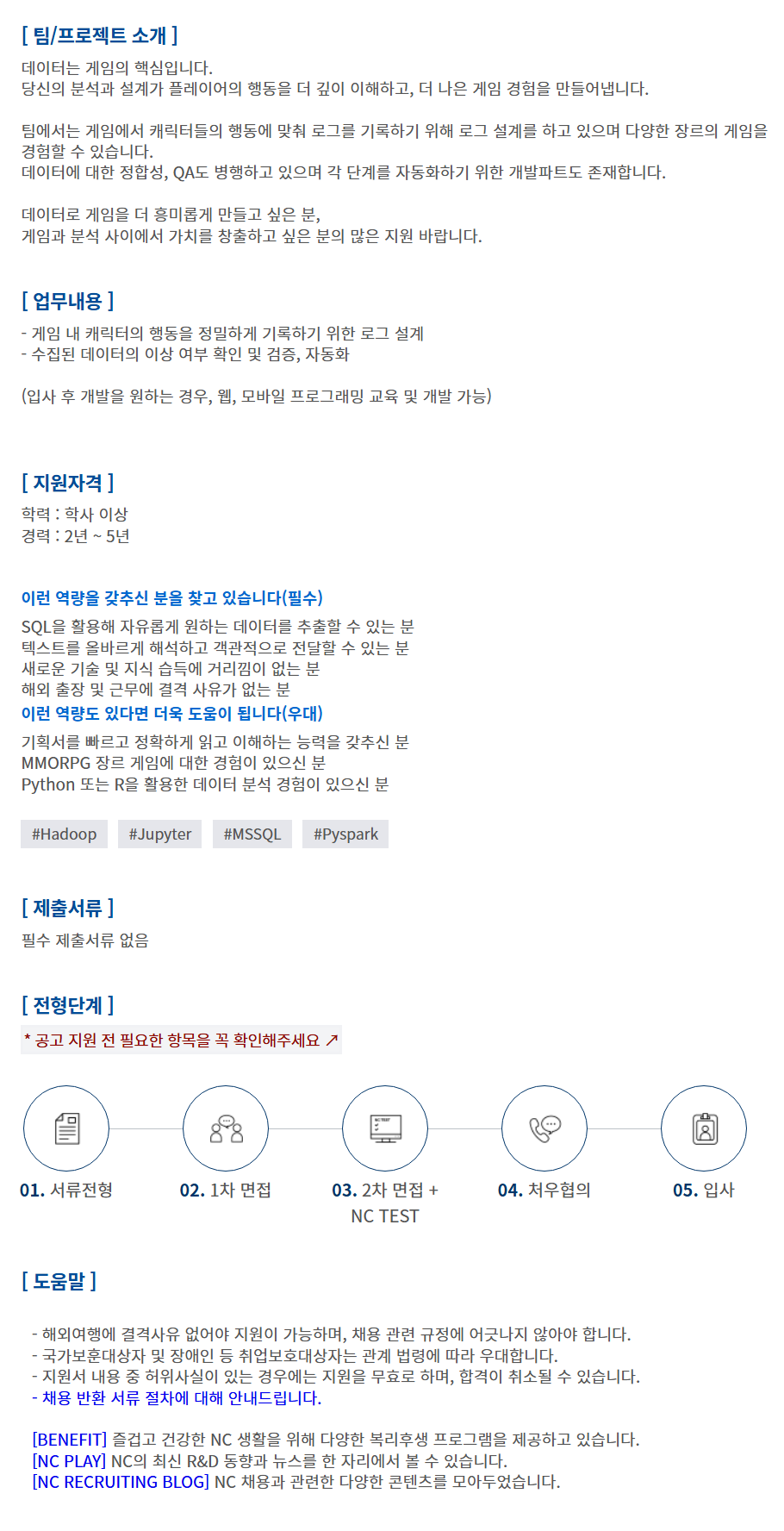
Task: Visit the [NC PLAY] link
Action: coord(69,1460)
